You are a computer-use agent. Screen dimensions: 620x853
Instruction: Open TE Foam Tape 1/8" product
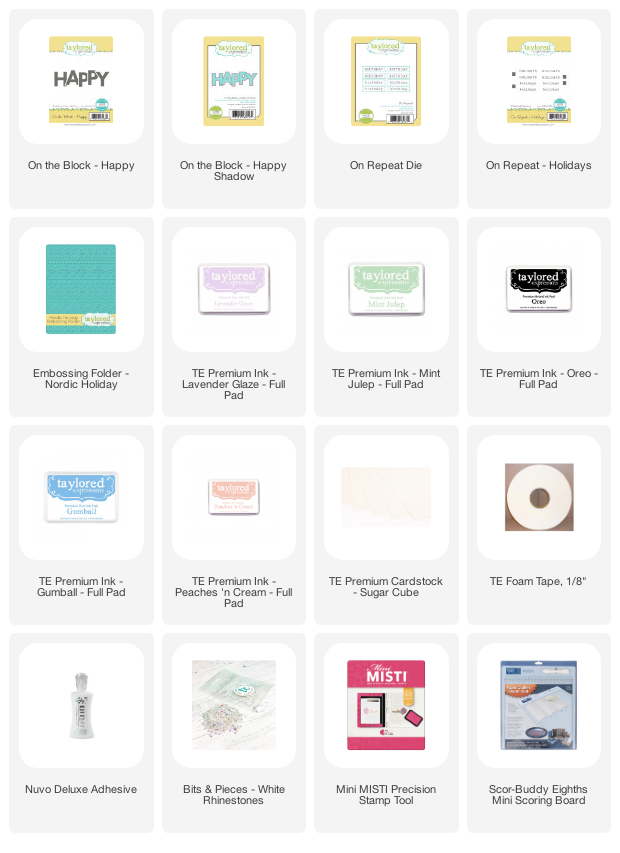[538, 497]
